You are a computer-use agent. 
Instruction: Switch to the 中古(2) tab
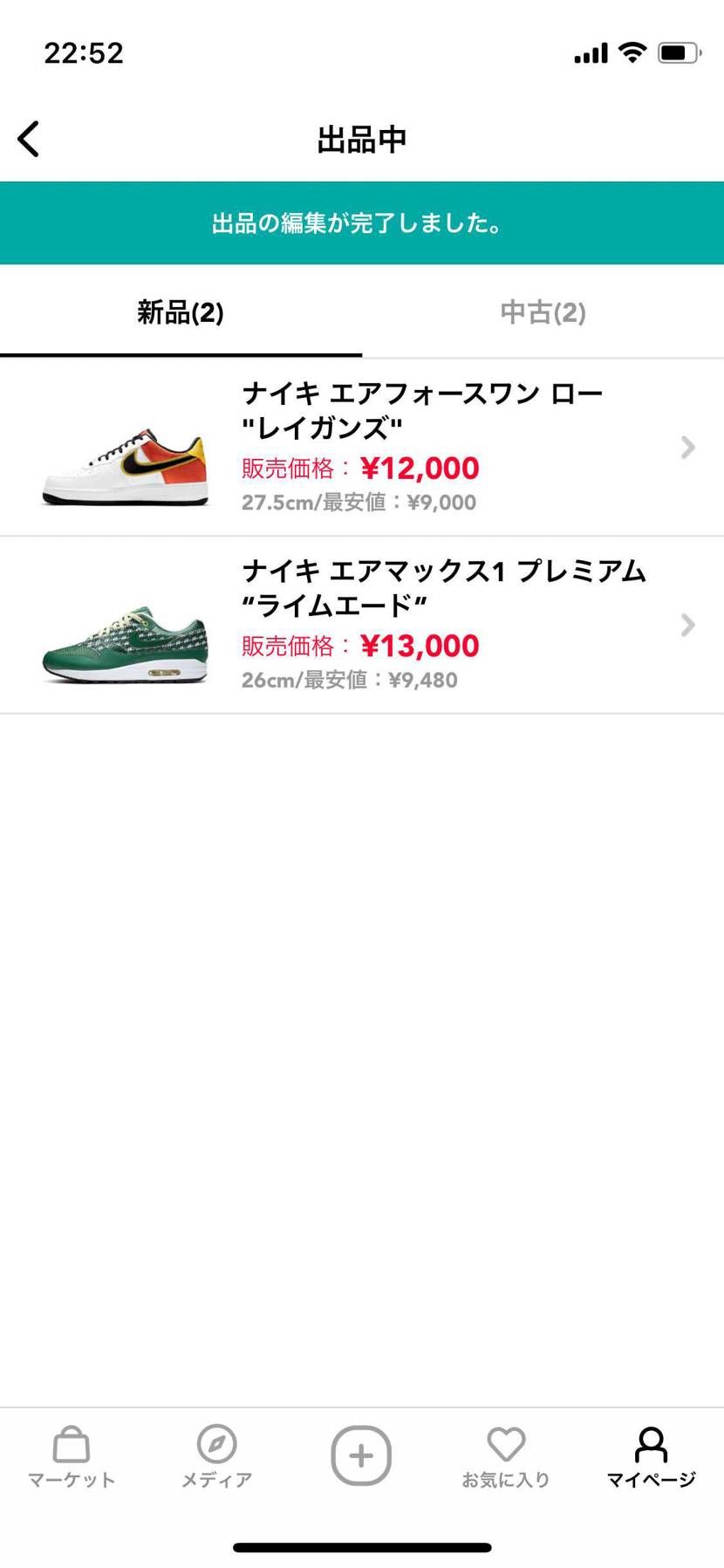pyautogui.click(x=542, y=312)
